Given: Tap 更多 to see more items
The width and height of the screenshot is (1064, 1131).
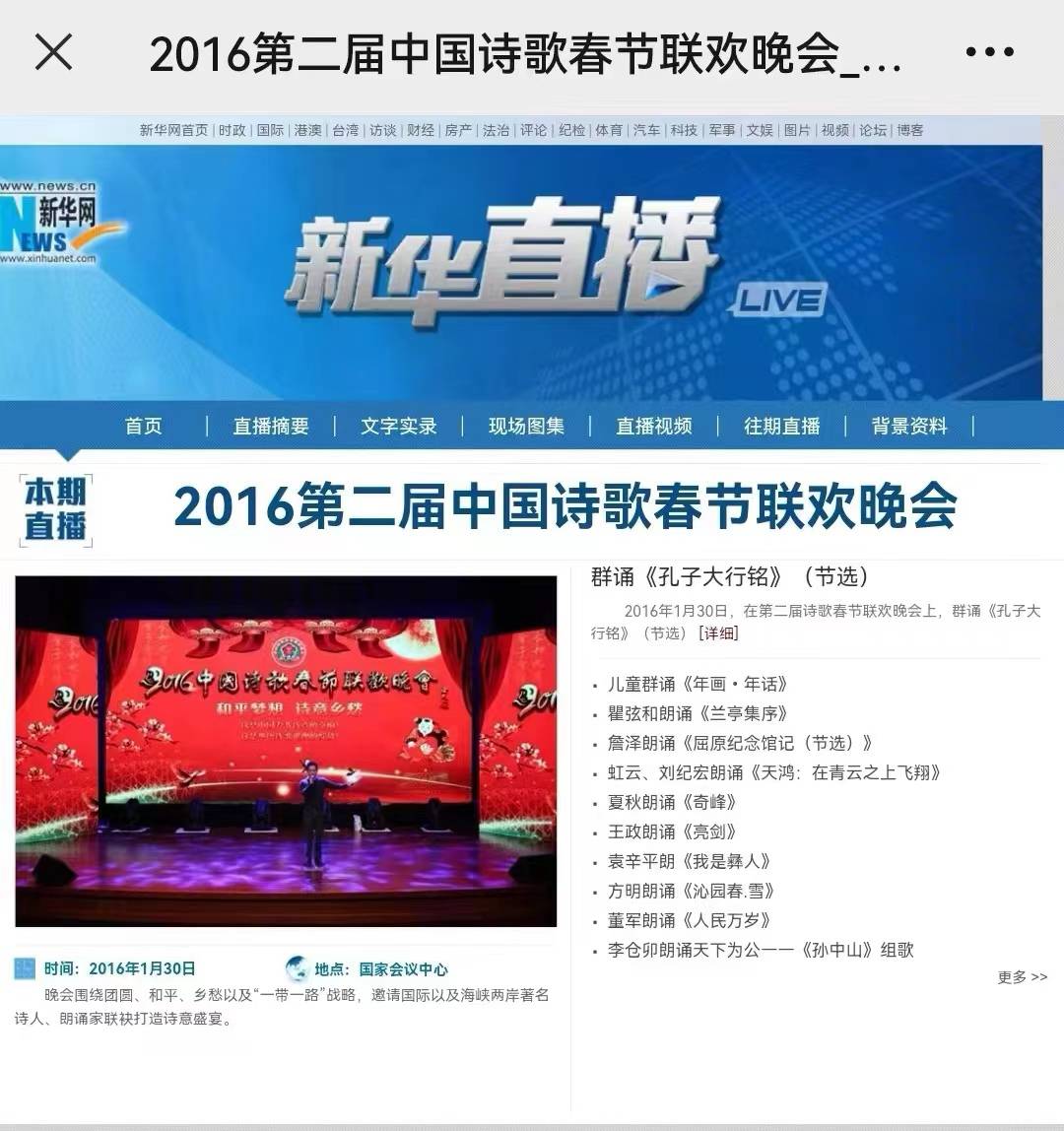Looking at the screenshot, I should (x=1022, y=976).
